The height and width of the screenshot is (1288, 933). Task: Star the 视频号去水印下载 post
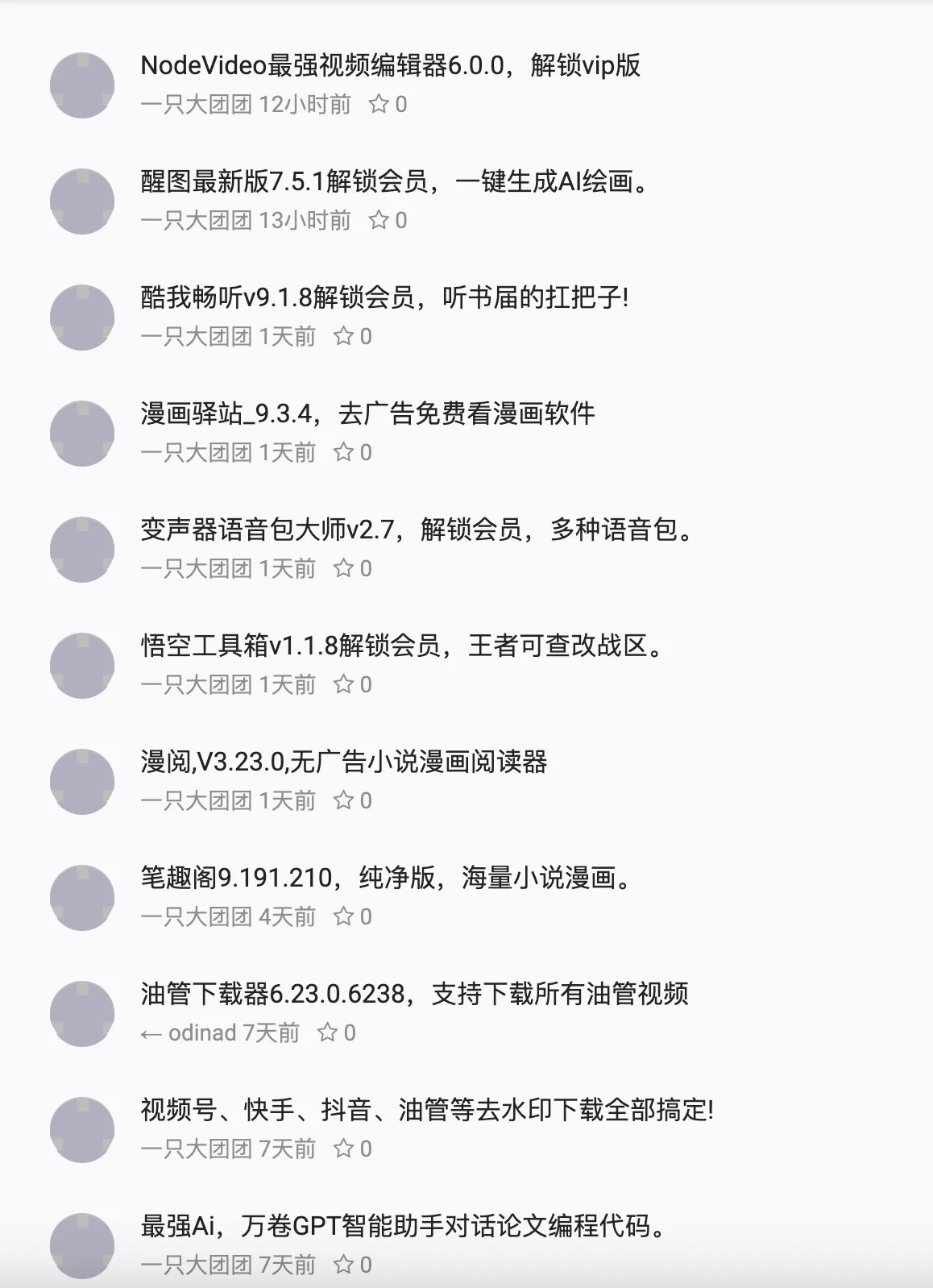pos(345,1149)
